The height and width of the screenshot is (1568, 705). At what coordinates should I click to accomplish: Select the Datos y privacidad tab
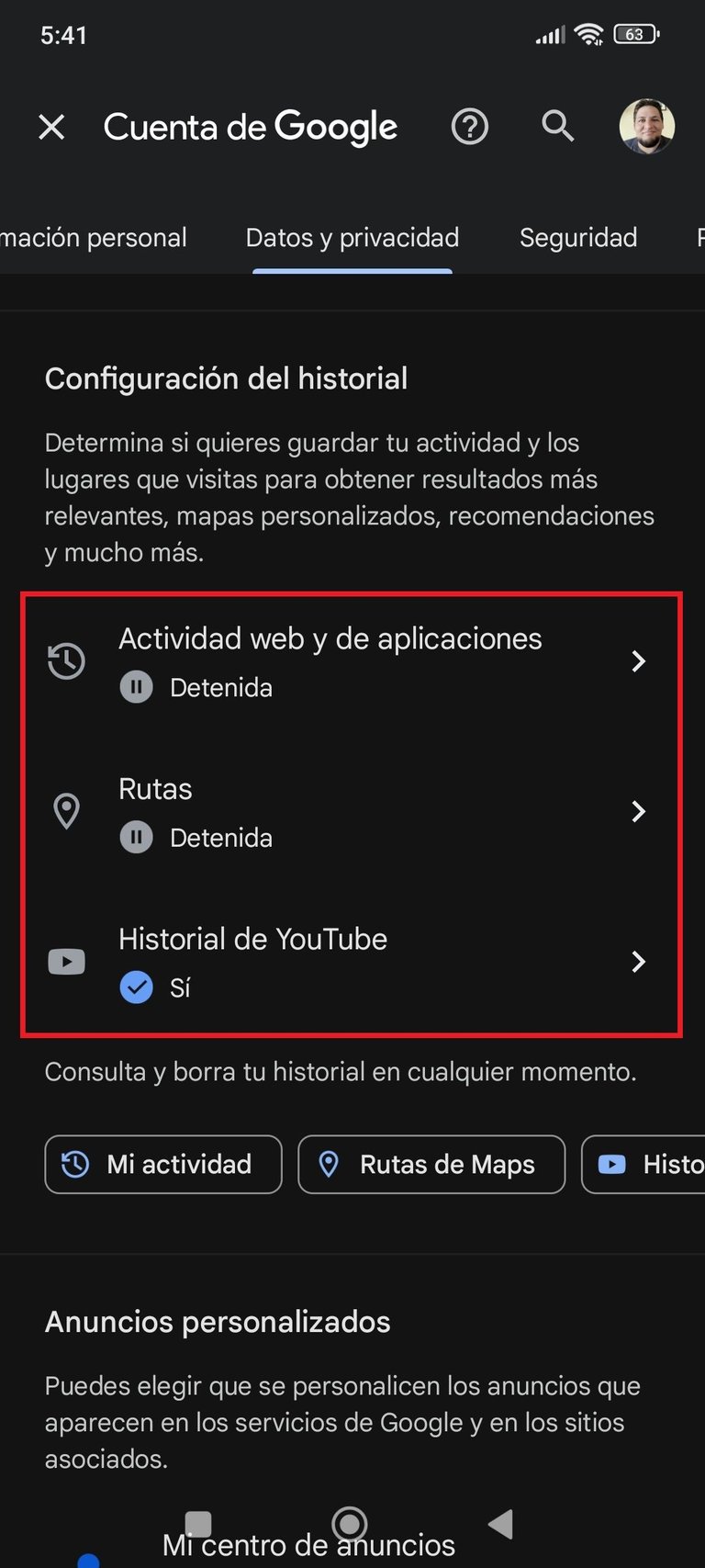pos(352,238)
